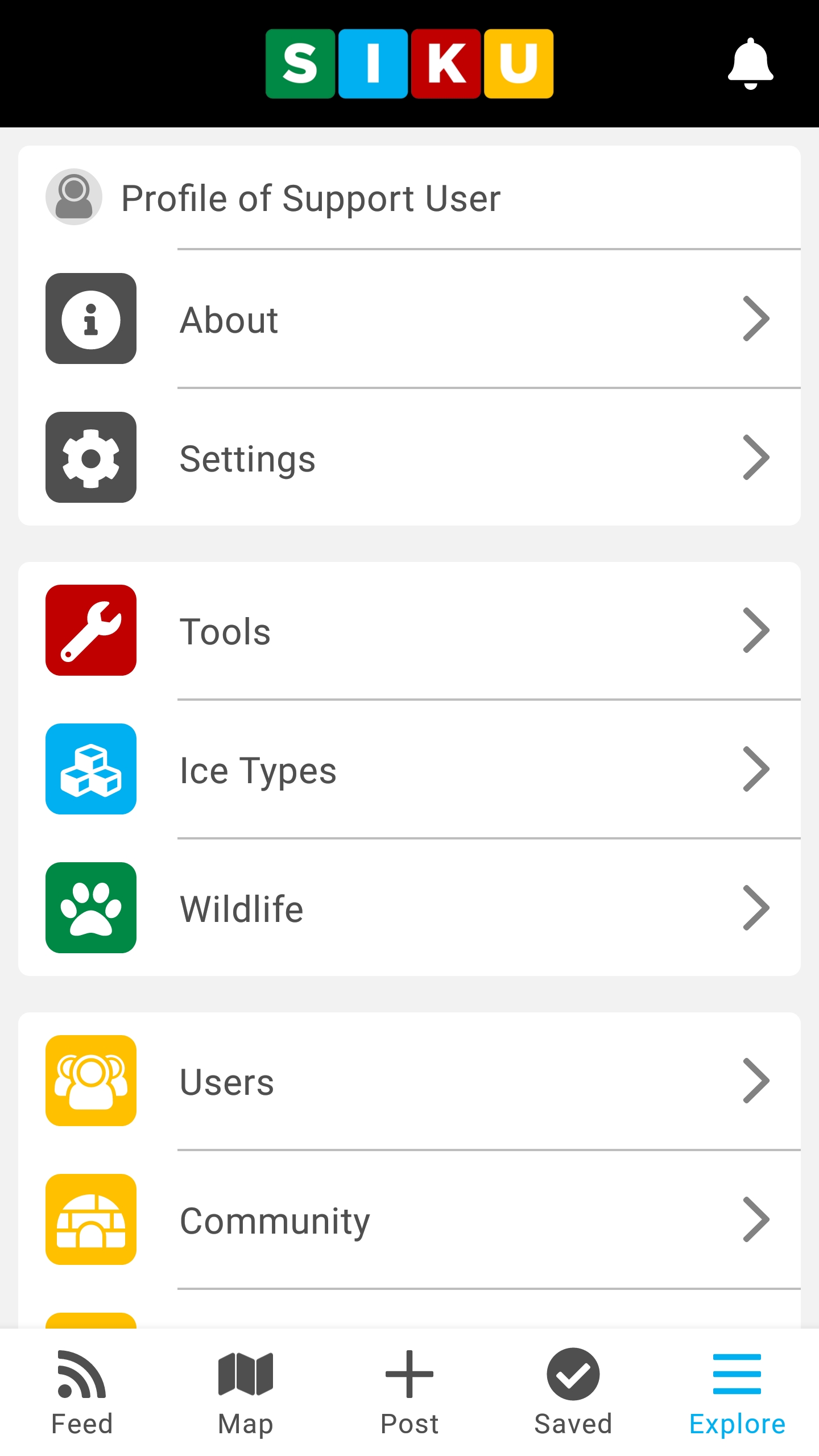
Task: Open the notifications bell
Action: (750, 64)
